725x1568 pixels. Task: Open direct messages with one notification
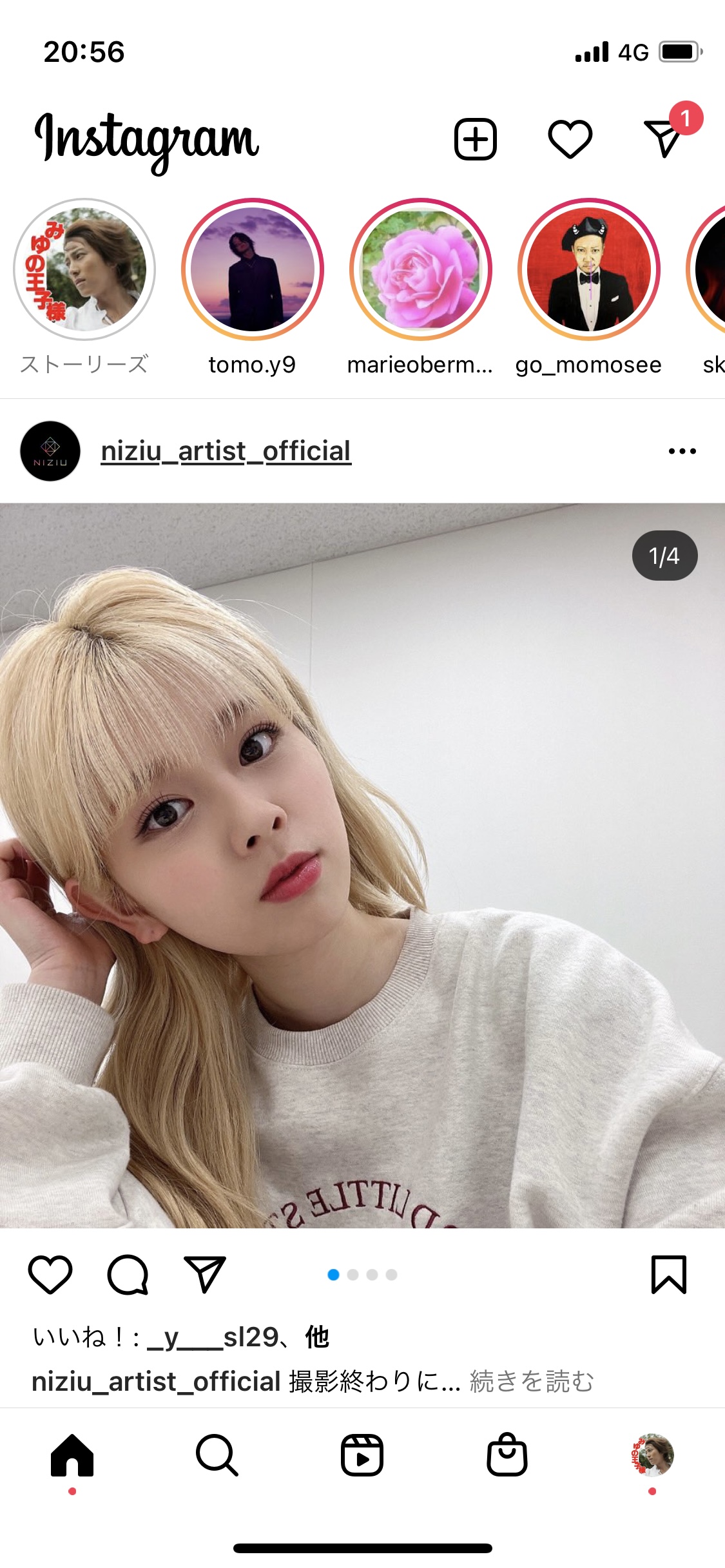pyautogui.click(x=664, y=137)
